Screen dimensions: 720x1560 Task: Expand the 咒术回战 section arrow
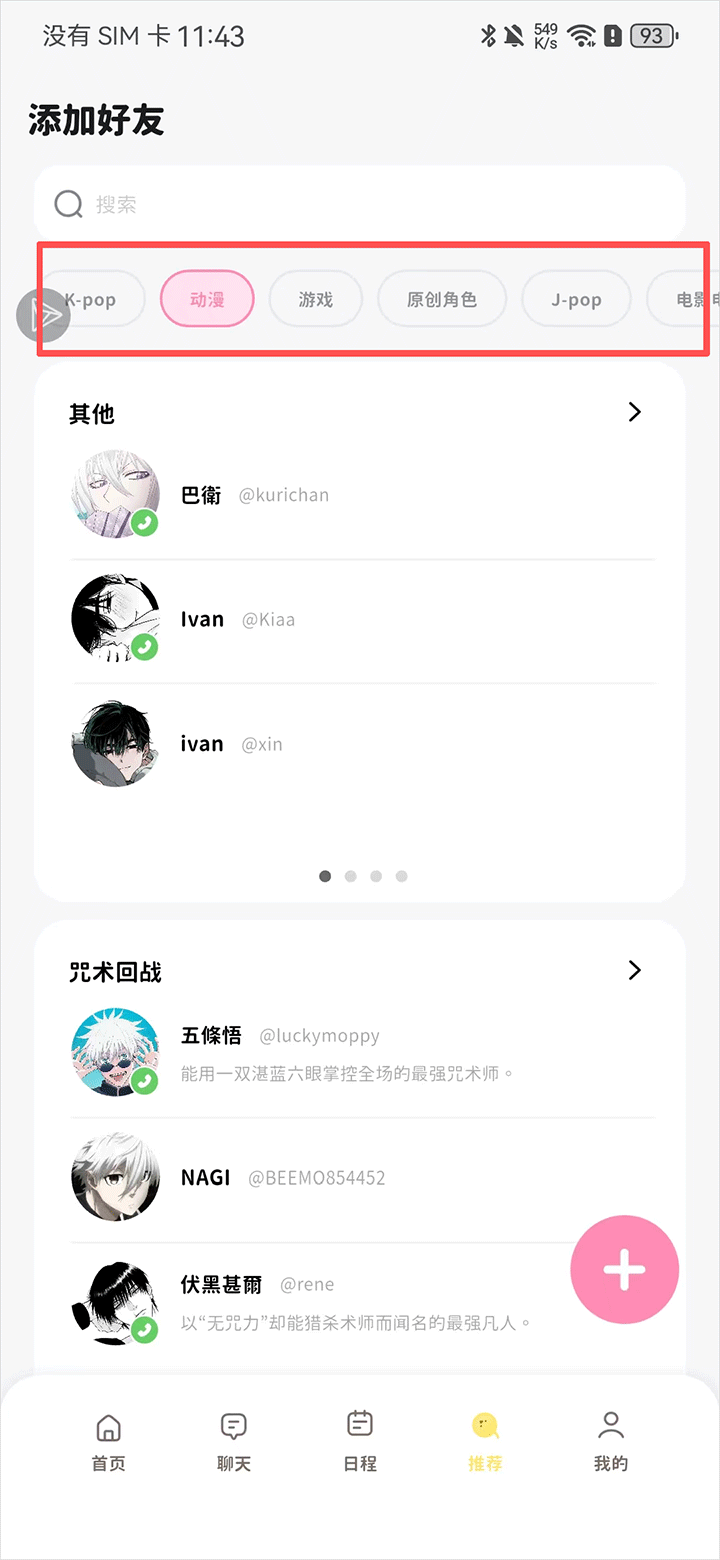coord(634,970)
